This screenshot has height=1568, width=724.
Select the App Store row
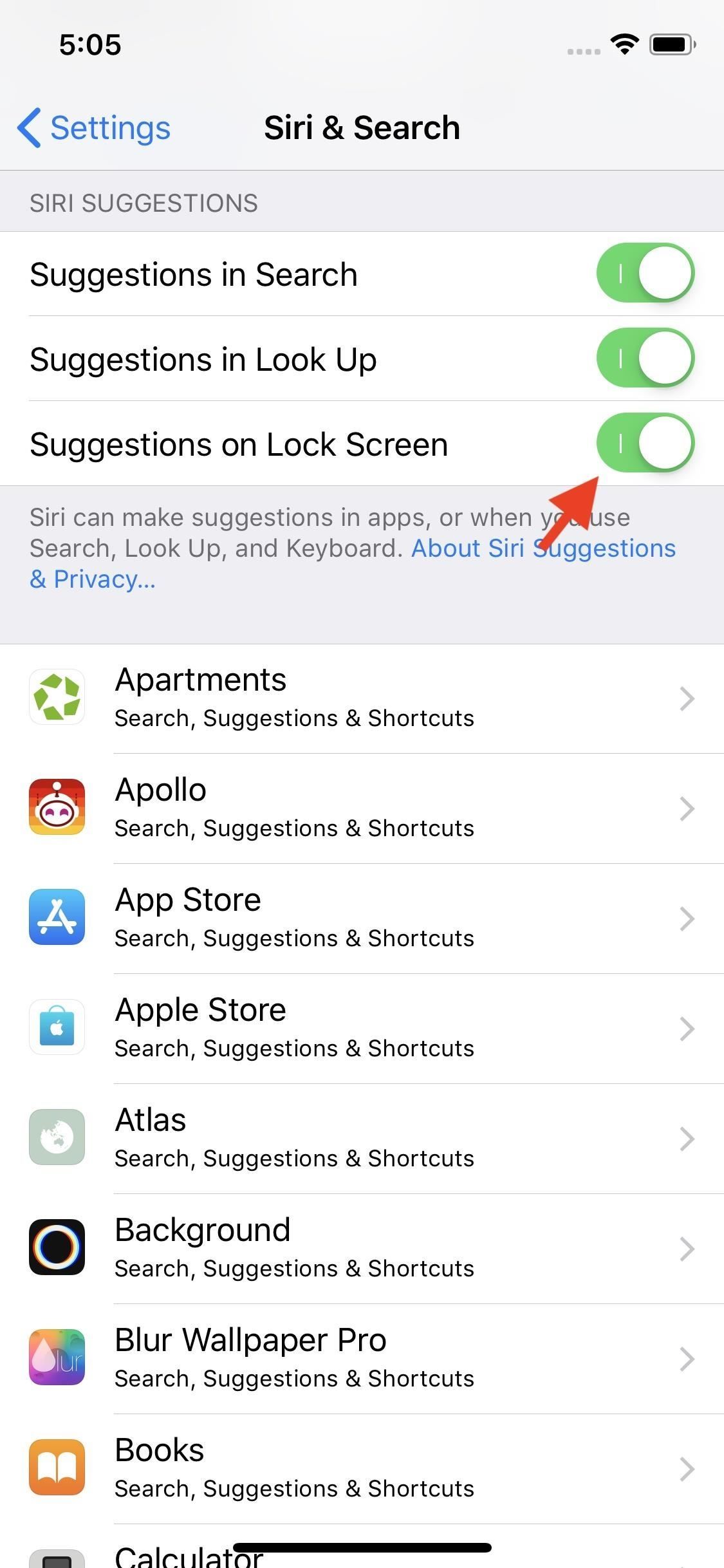[x=362, y=918]
